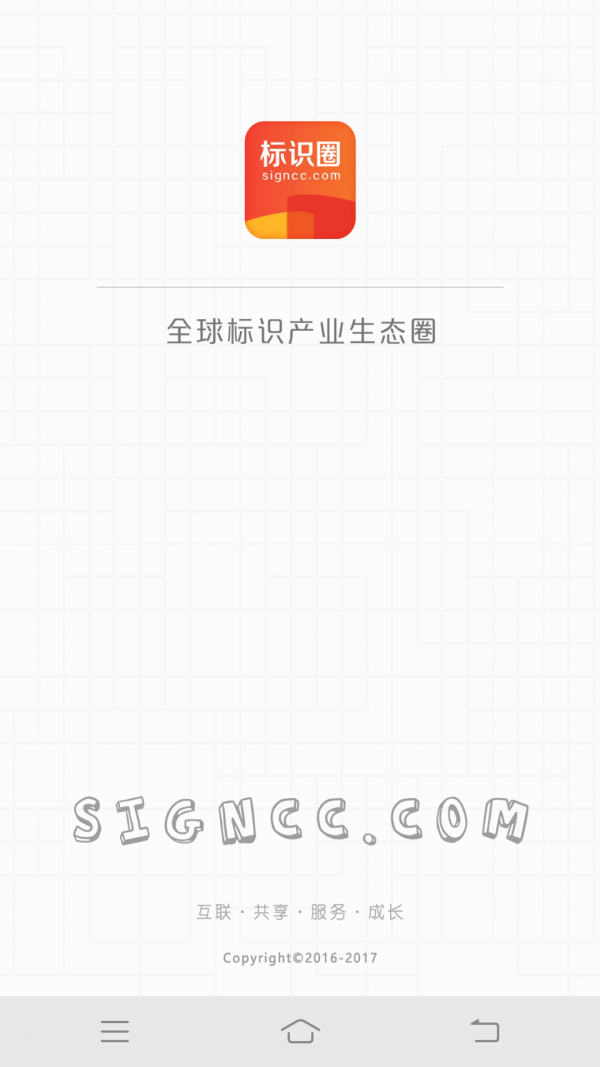The image size is (600, 1067).
Task: Go back using the system back button
Action: point(485,1031)
